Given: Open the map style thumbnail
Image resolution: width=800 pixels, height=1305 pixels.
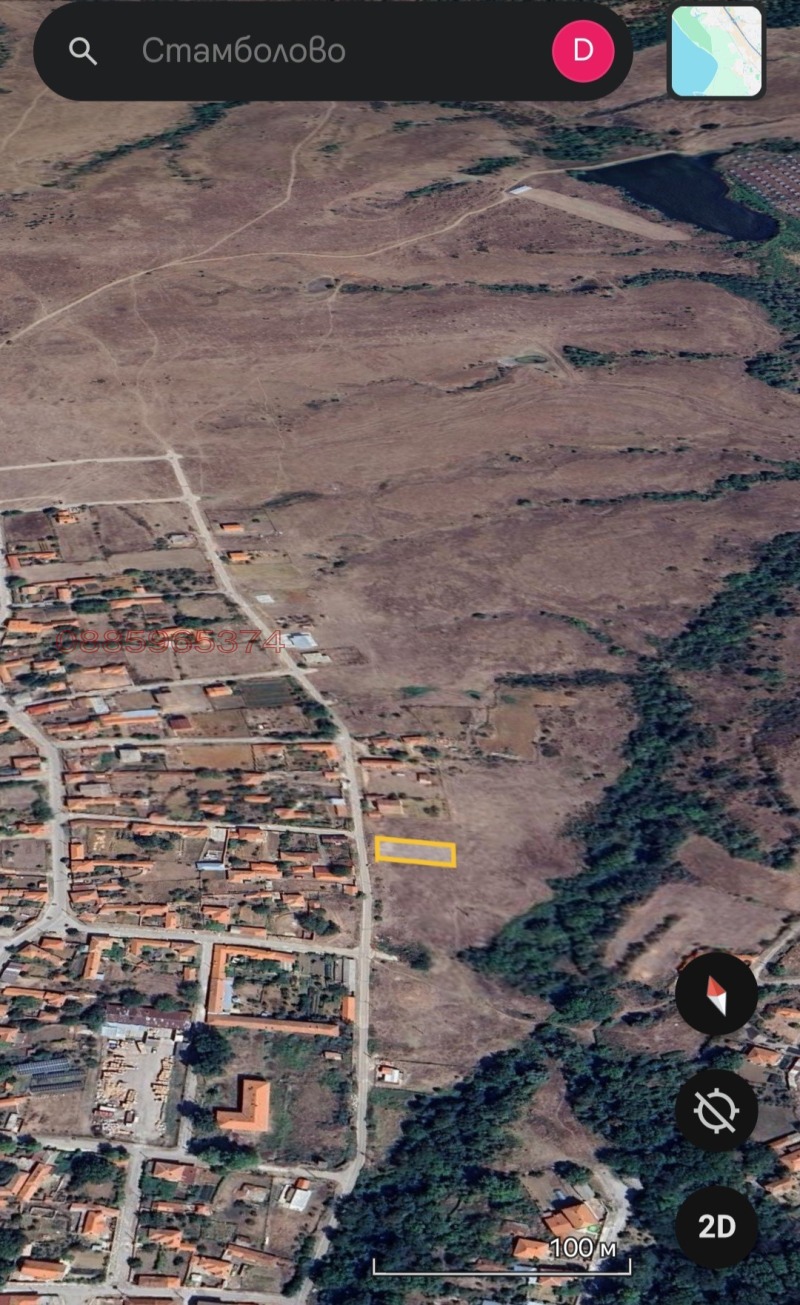Looking at the screenshot, I should tap(716, 51).
